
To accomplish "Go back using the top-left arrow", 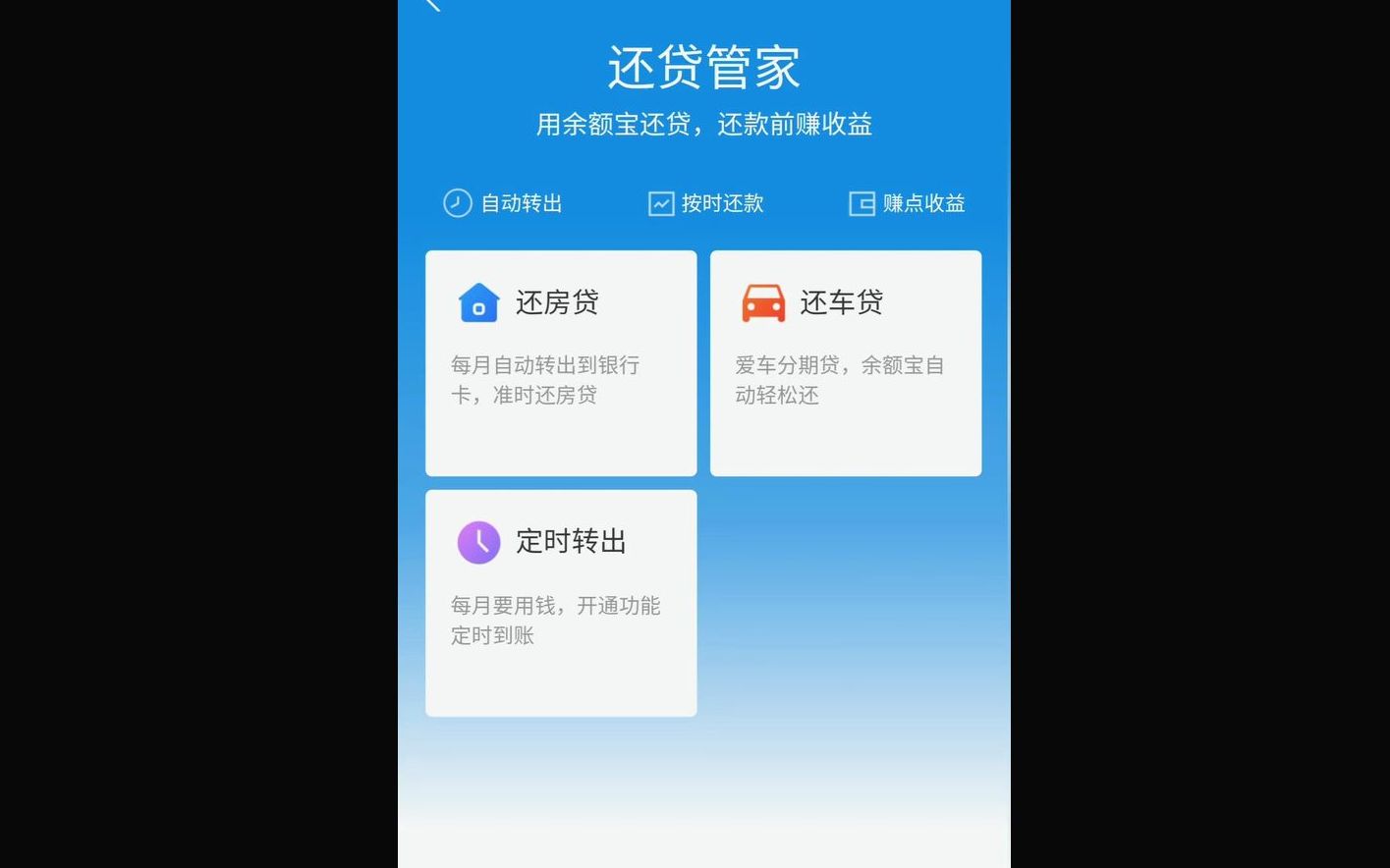I will [432, 5].
